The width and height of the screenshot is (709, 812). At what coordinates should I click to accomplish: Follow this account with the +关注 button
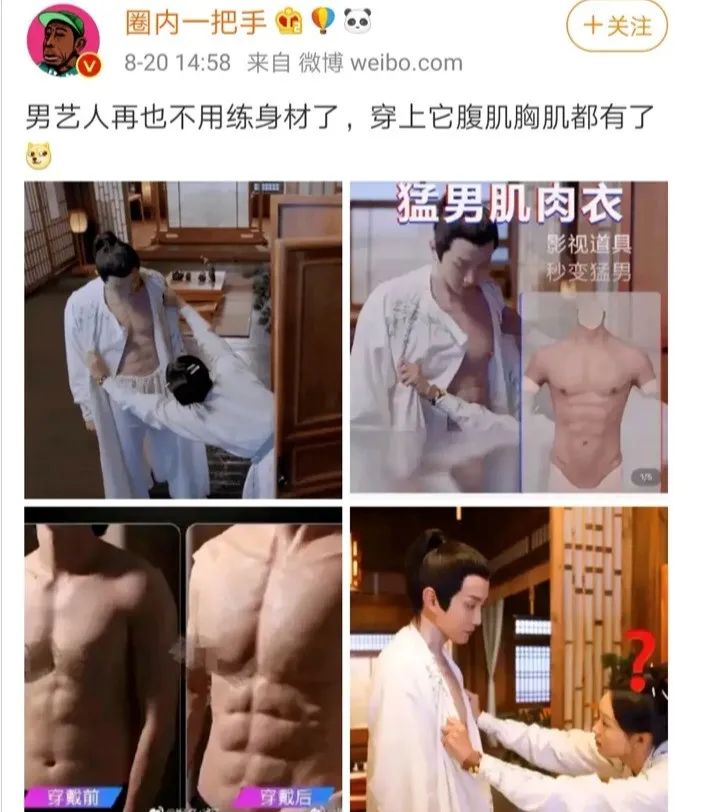[617, 26]
